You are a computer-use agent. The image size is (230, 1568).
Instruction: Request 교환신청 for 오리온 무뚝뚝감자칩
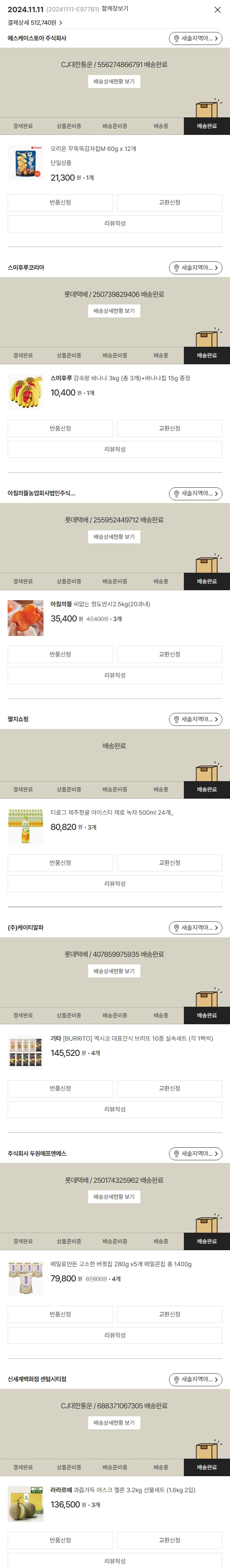(x=169, y=203)
